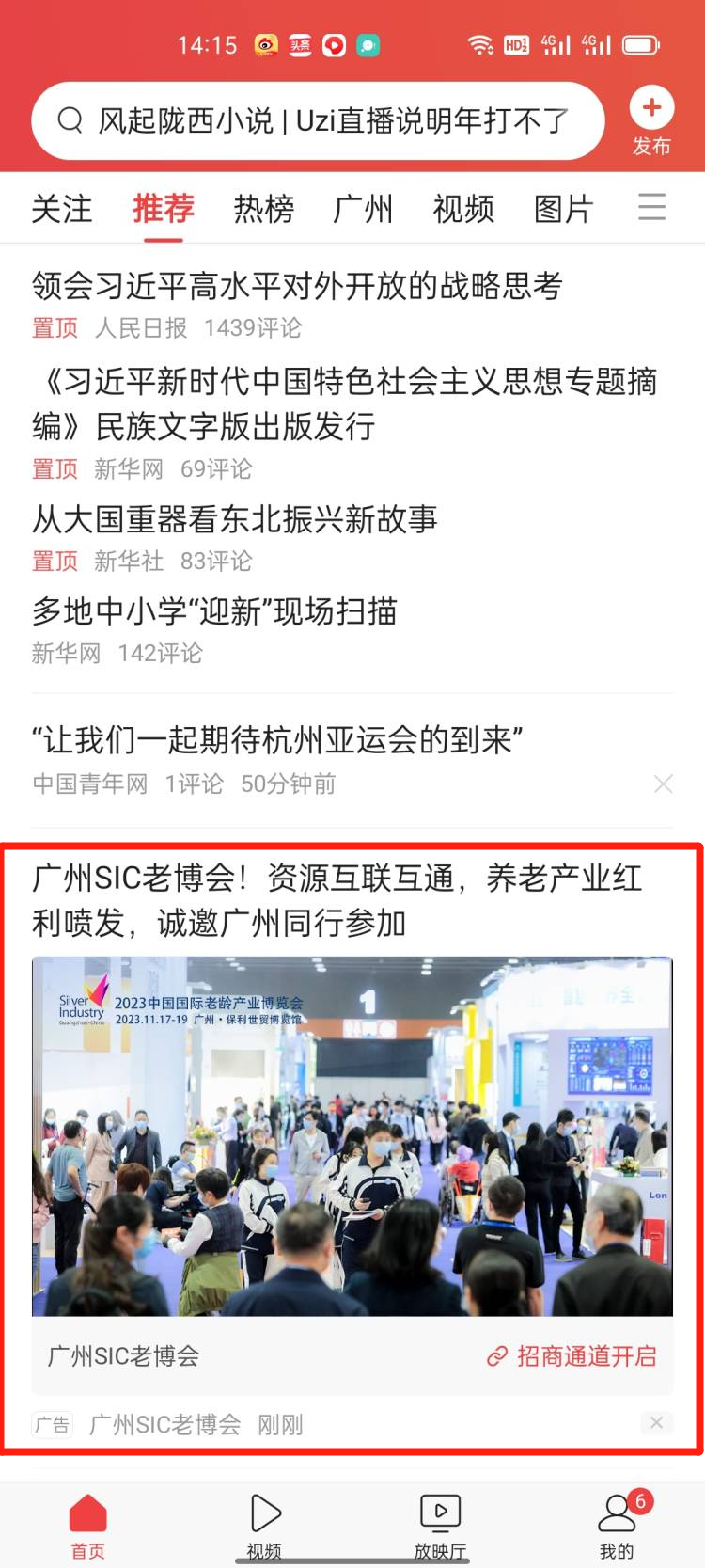Read the article 领会习近平高水平对外开放的战略思考
The image size is (705, 1568).
click(297, 286)
